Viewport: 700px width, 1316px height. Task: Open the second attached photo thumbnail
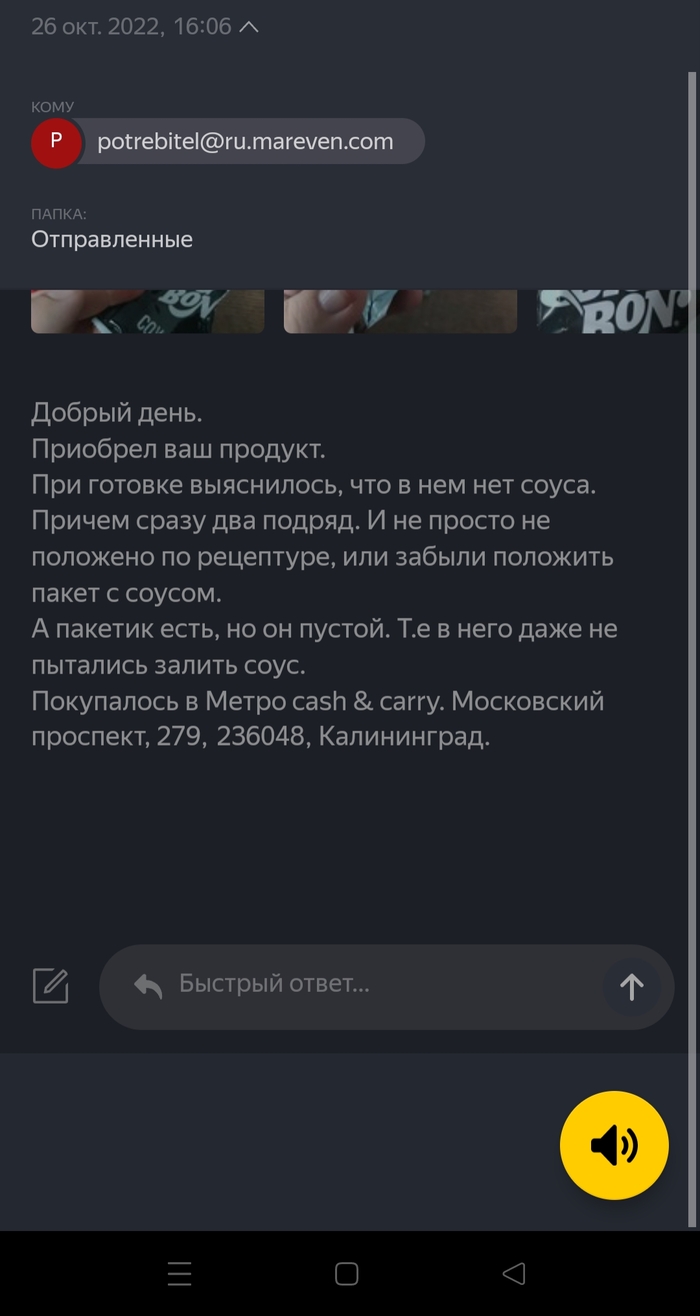pos(400,311)
